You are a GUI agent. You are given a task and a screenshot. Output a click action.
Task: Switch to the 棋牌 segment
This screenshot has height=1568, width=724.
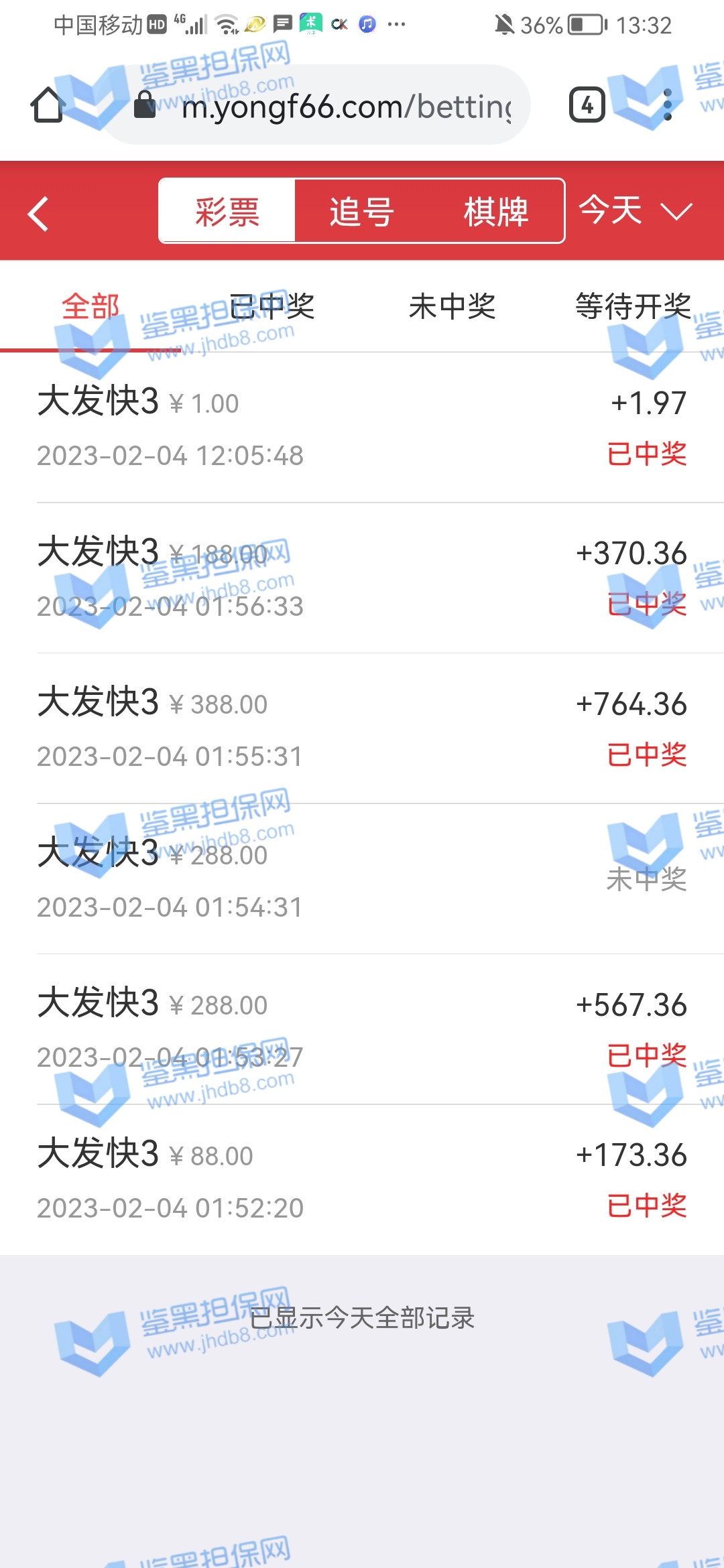pyautogui.click(x=496, y=212)
